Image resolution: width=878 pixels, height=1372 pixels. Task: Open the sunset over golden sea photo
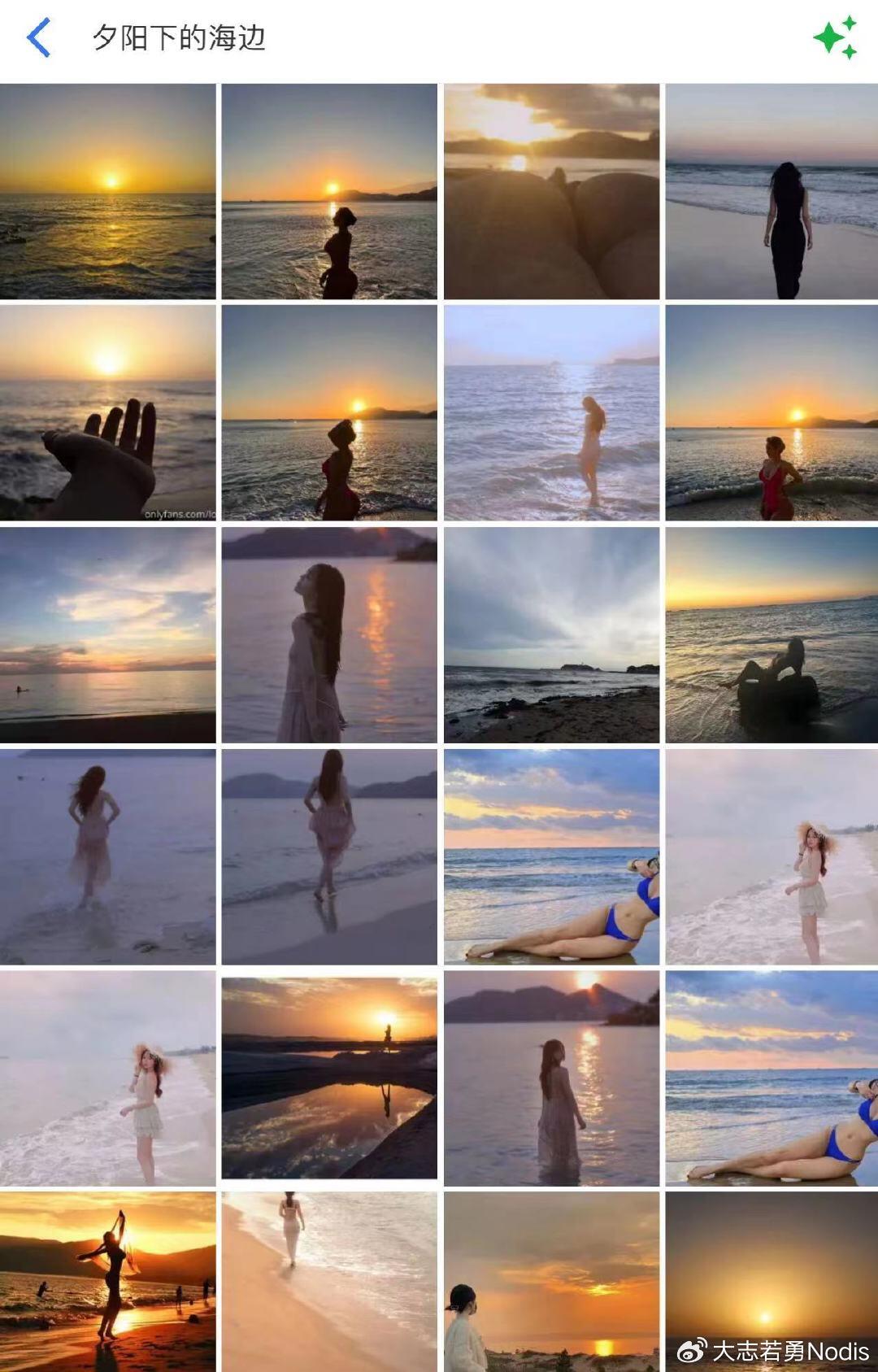[107, 191]
